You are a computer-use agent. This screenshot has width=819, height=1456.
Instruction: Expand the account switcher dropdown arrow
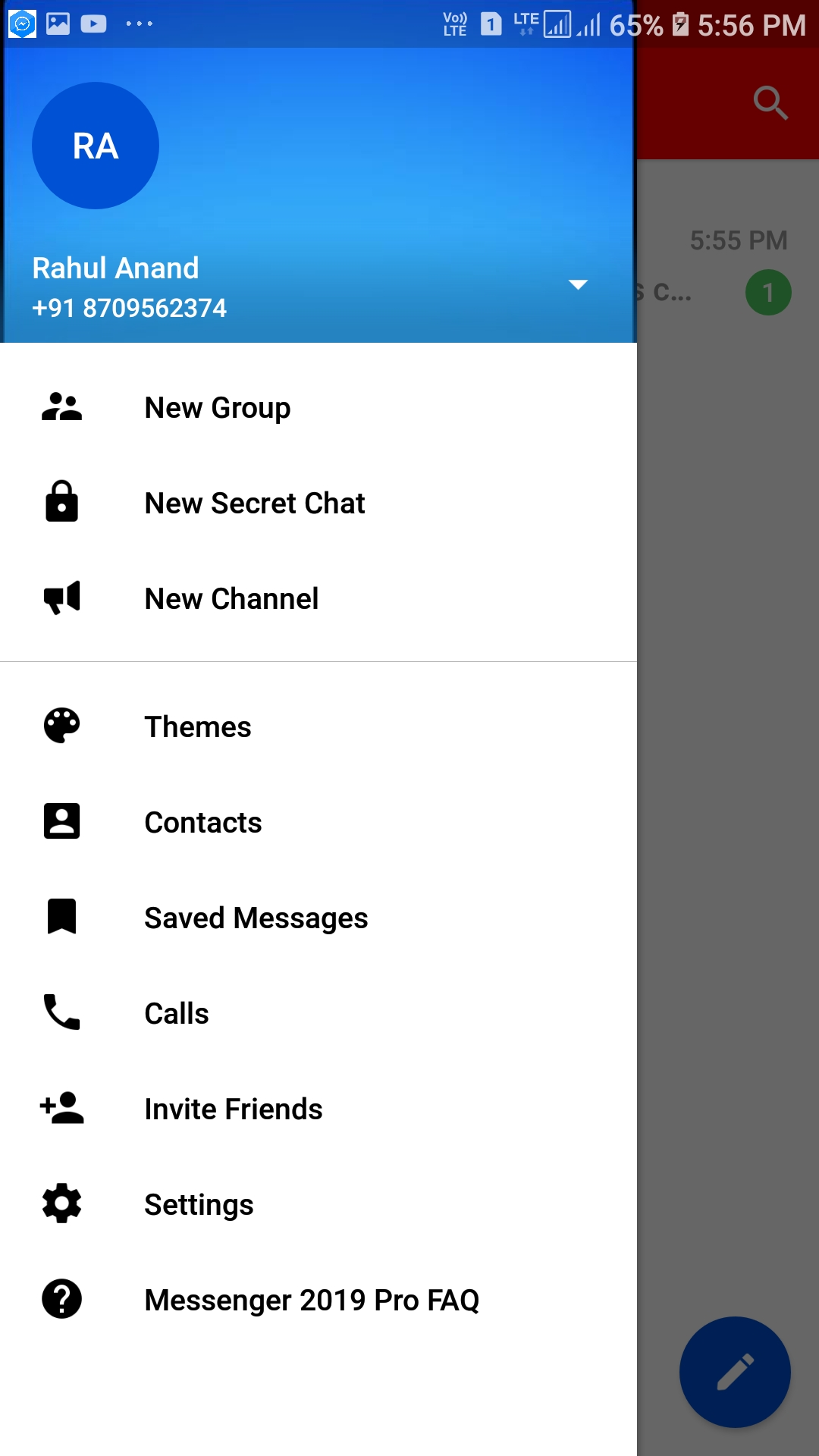tap(578, 284)
